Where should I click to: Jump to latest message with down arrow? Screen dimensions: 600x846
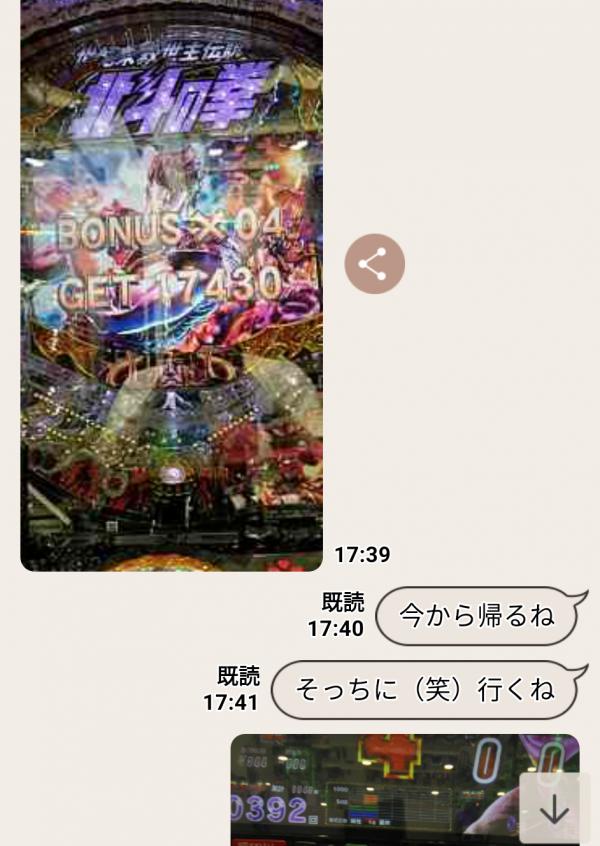point(554,808)
